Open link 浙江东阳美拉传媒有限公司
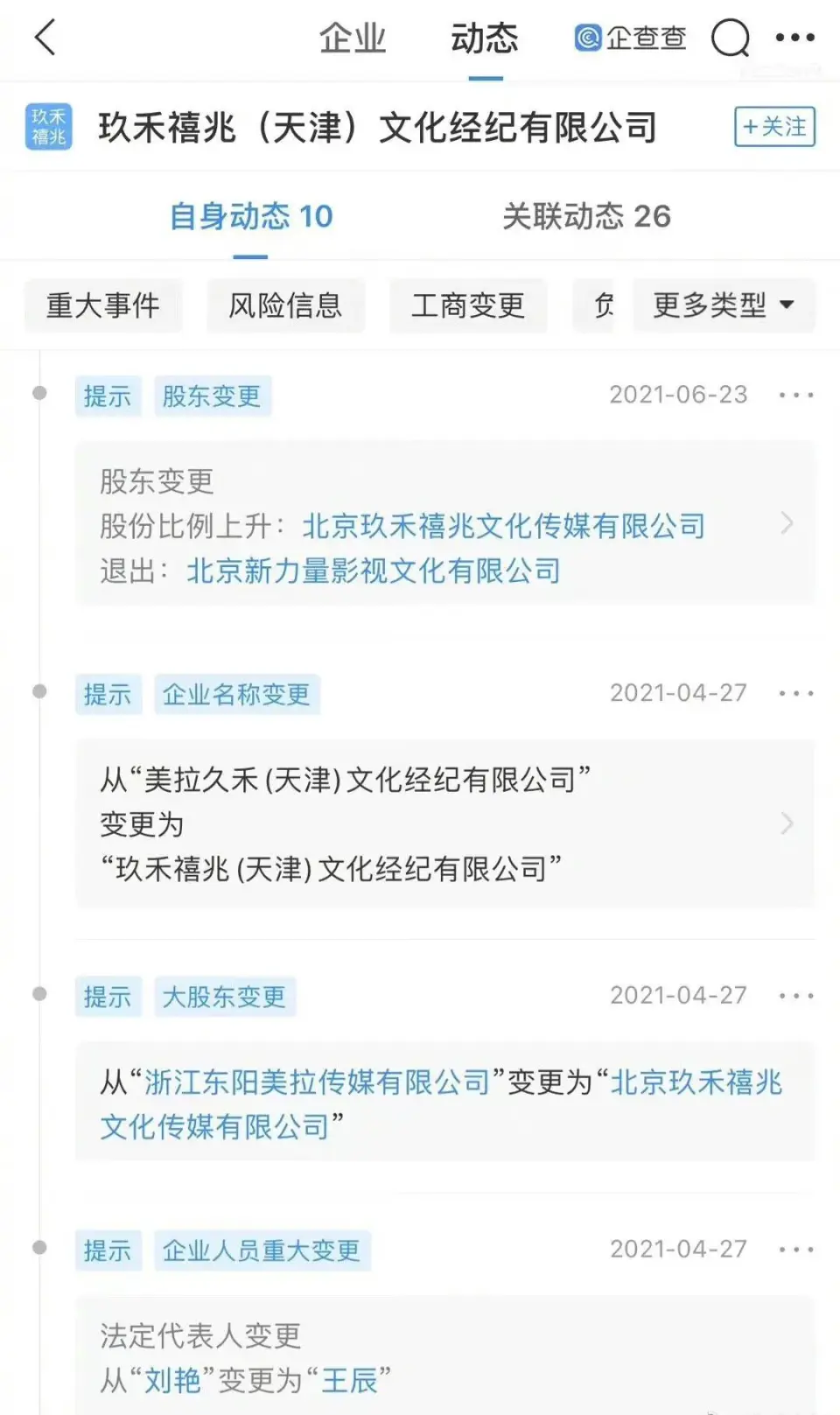Viewport: 840px width, 1415px height. [x=317, y=1082]
